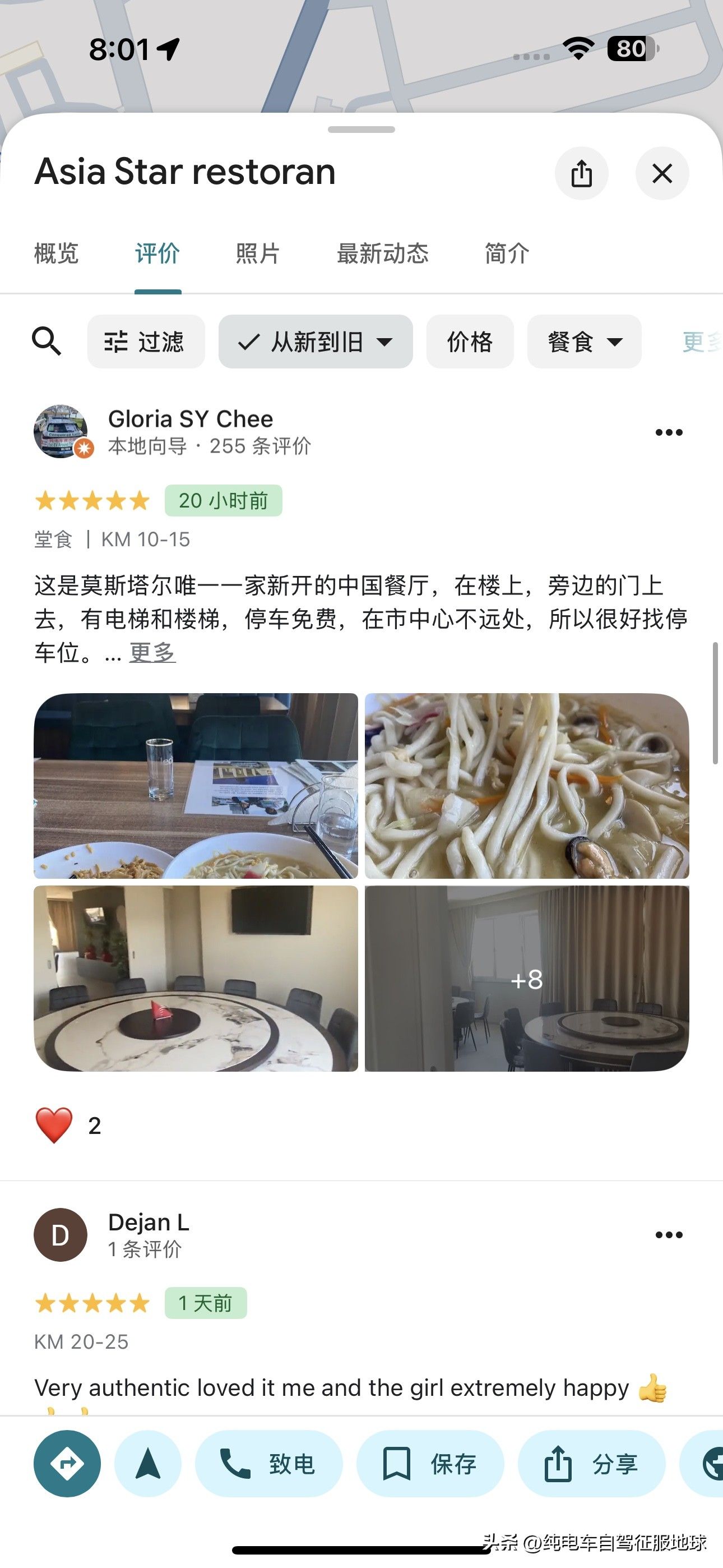This screenshot has height=1568, width=723.
Task: Go to the 简介 tab
Action: click(506, 254)
